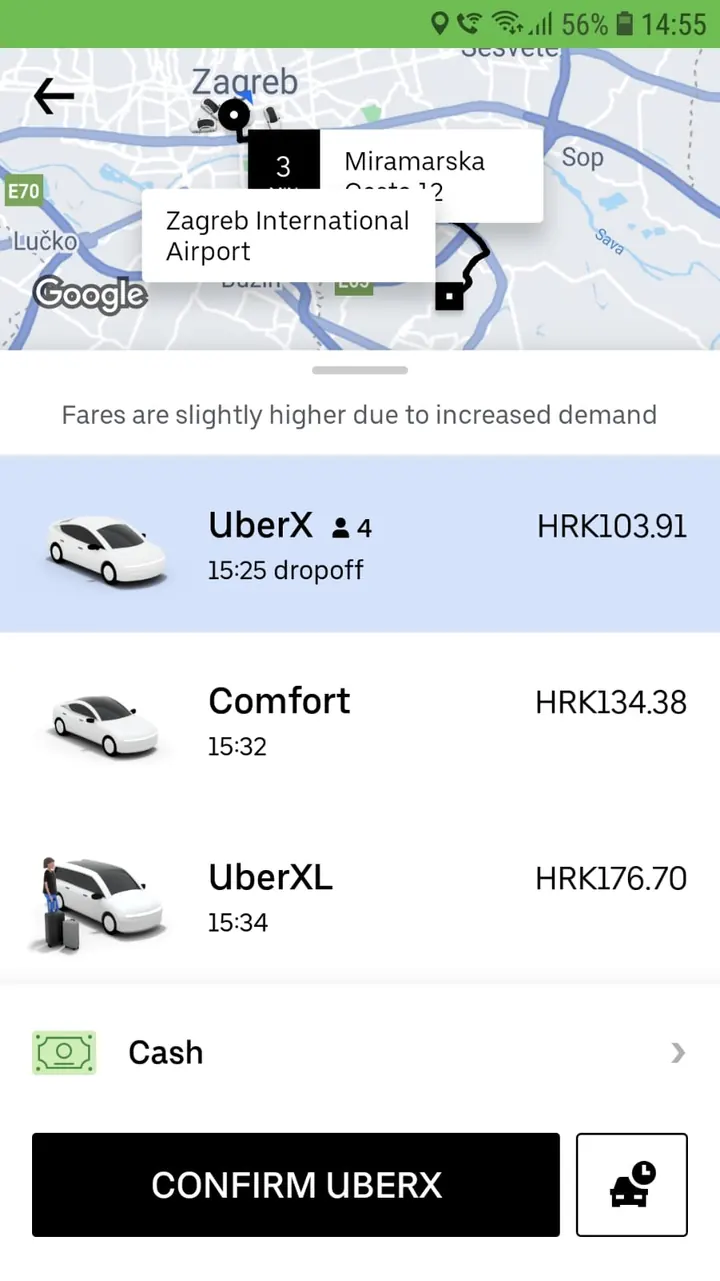Open the Cash payment method row
720x1281 pixels.
tap(360, 1052)
